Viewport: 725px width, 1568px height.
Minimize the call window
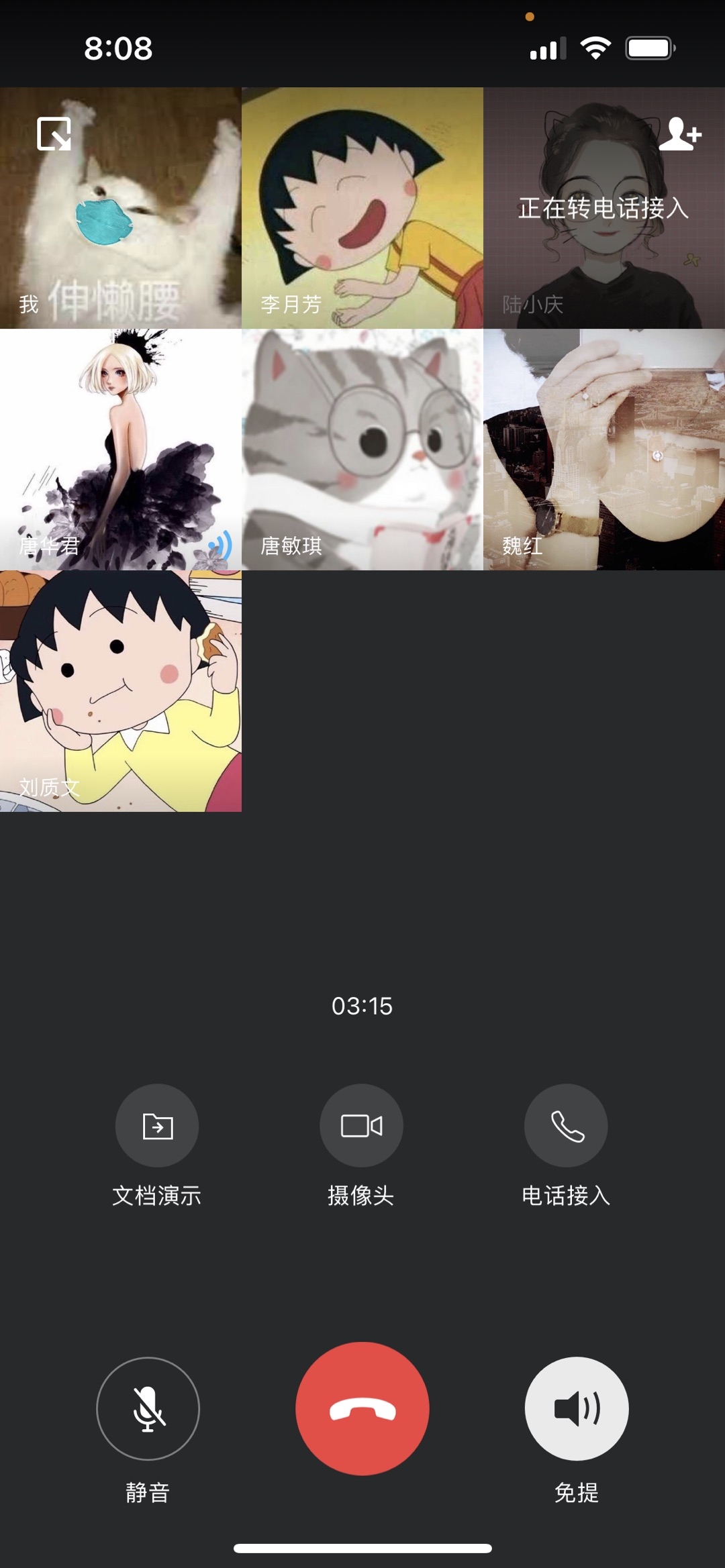[54, 134]
